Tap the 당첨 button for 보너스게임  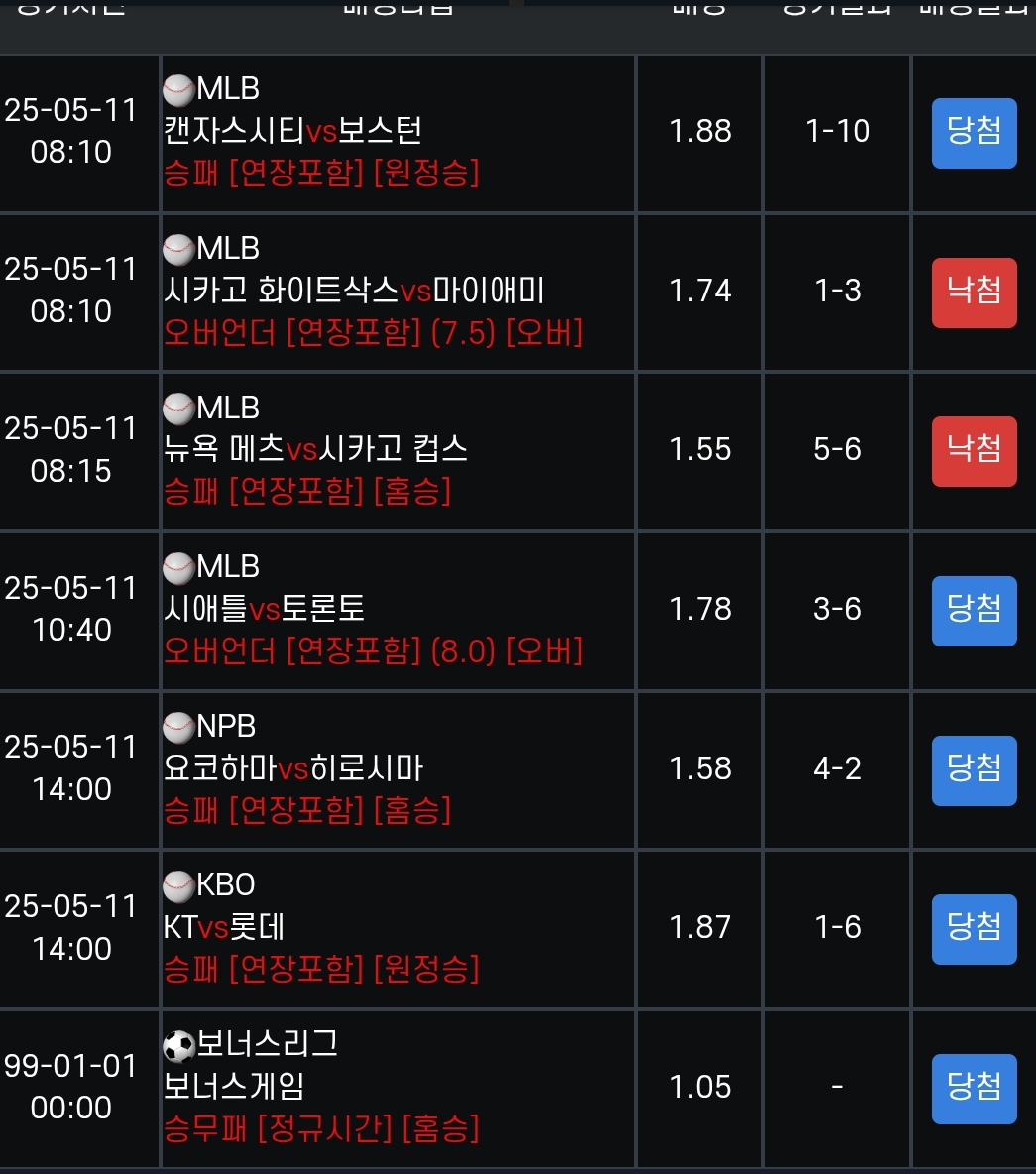974,1088
